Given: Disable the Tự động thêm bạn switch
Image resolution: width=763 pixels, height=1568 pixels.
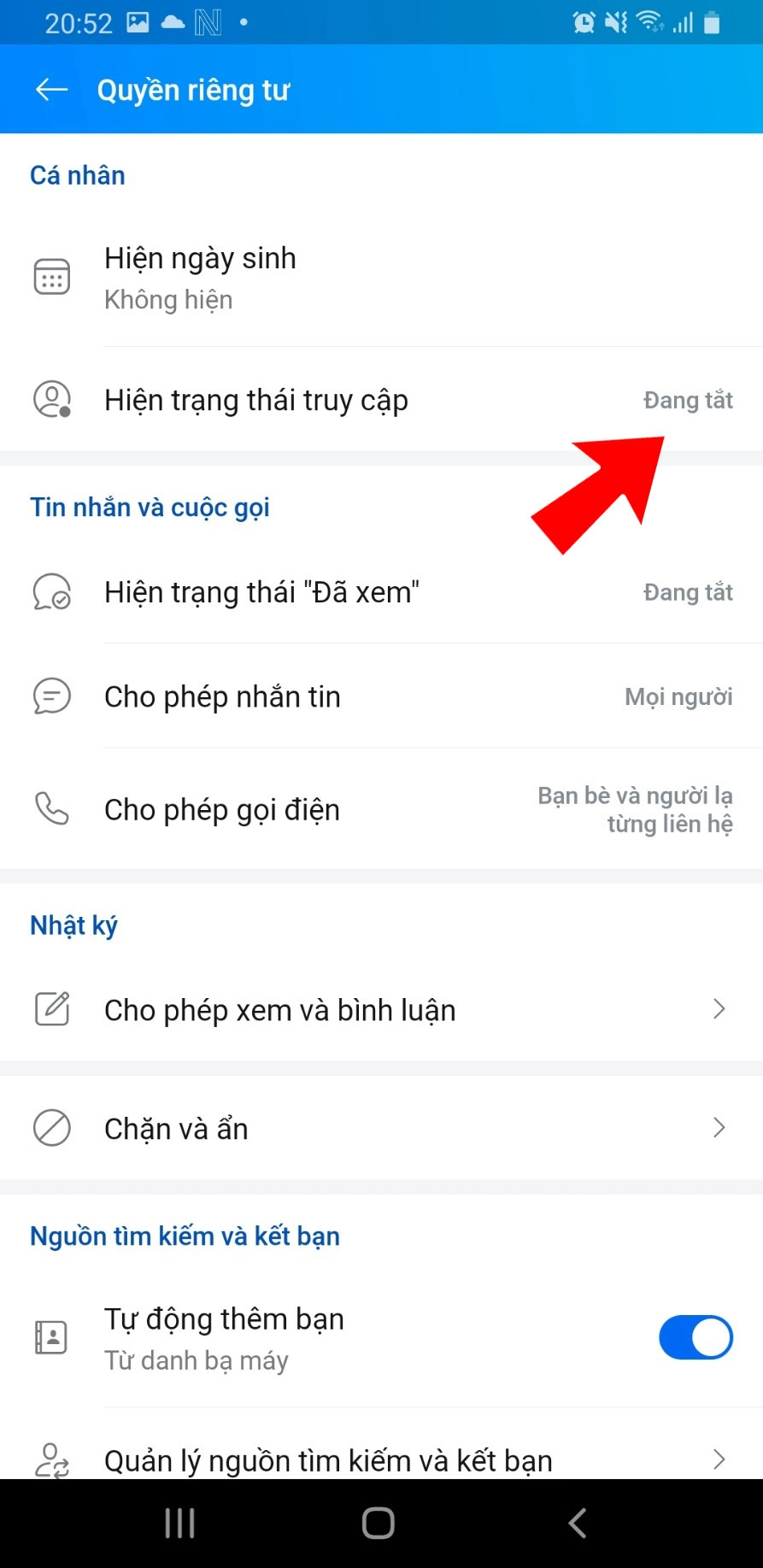Looking at the screenshot, I should tap(696, 1337).
